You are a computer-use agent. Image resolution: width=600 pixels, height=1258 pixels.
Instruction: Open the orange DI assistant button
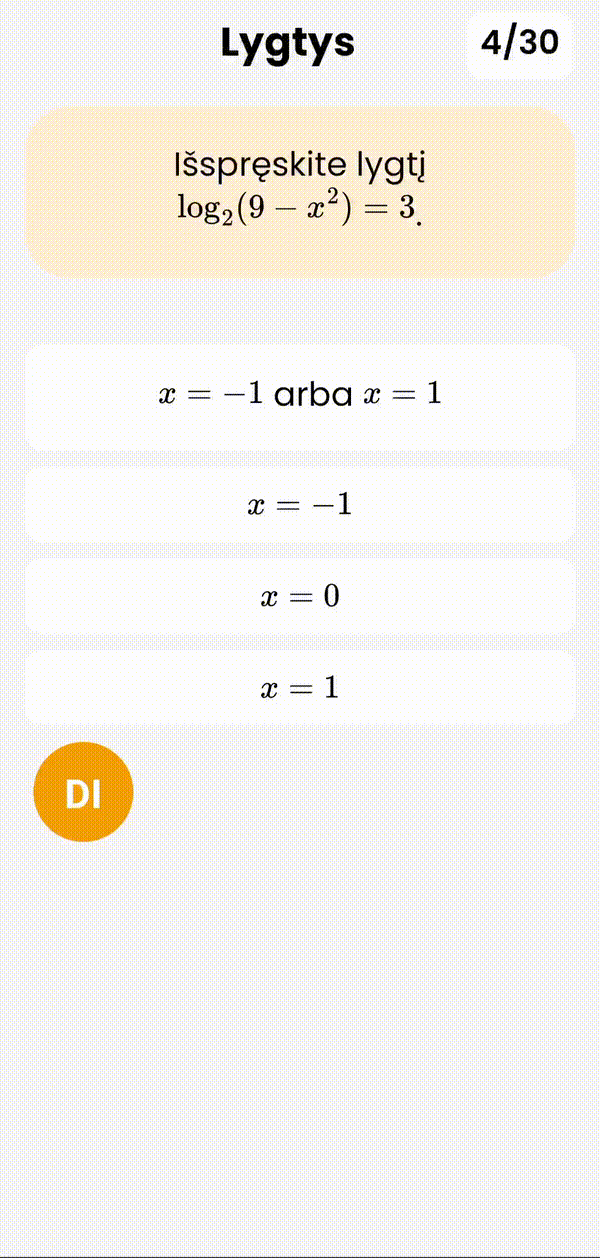click(83, 792)
